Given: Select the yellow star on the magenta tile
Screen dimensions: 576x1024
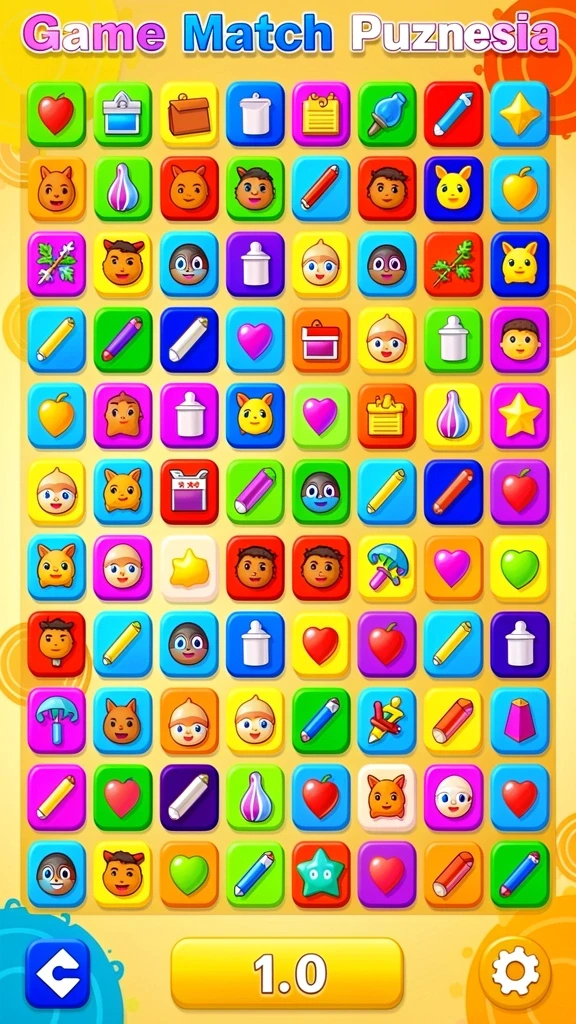Looking at the screenshot, I should 520,415.
